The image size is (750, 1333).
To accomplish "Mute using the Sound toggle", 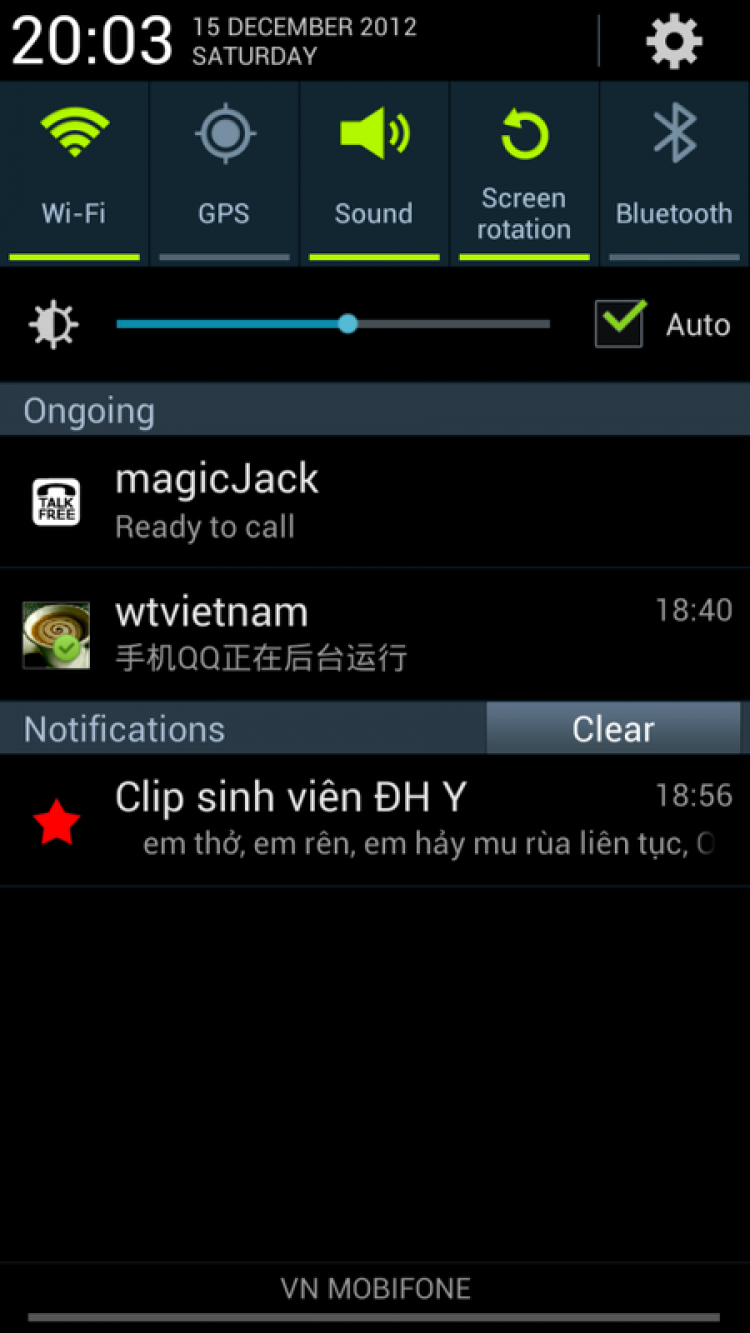I will pyautogui.click(x=374, y=172).
